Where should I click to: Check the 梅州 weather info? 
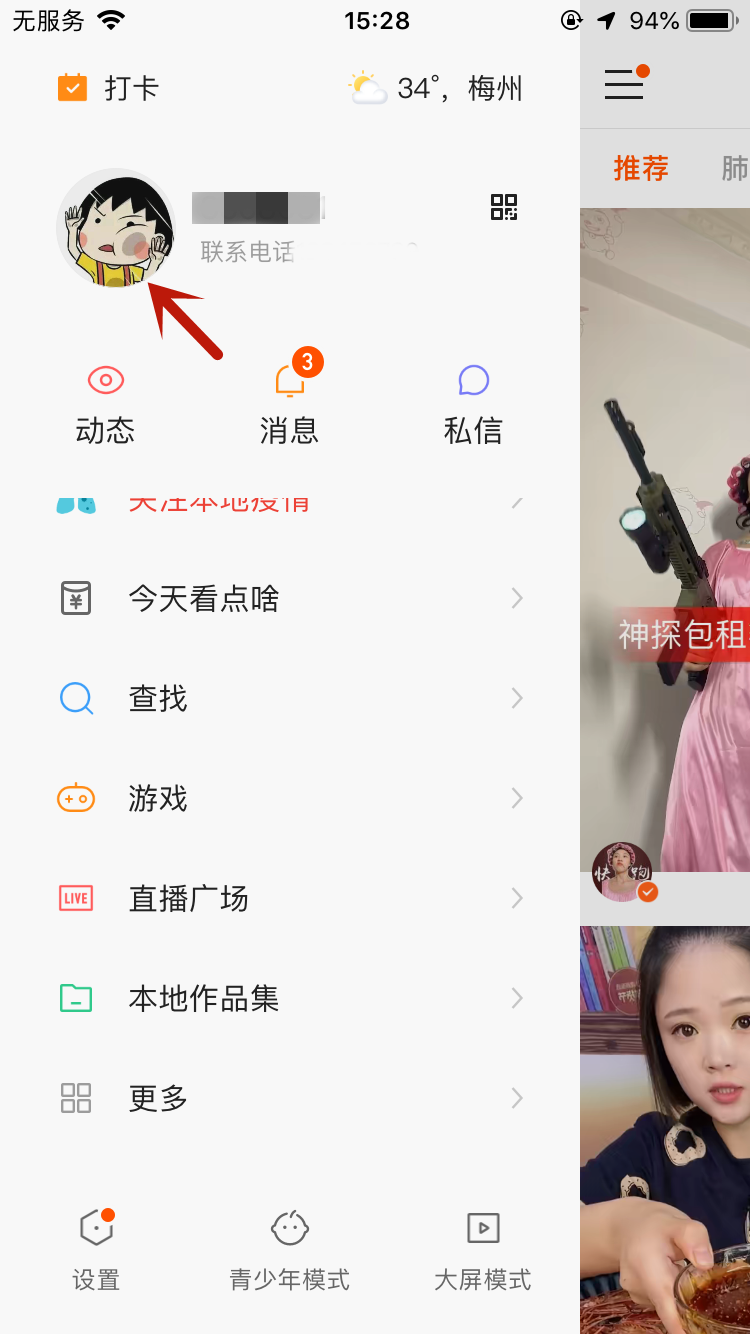436,89
